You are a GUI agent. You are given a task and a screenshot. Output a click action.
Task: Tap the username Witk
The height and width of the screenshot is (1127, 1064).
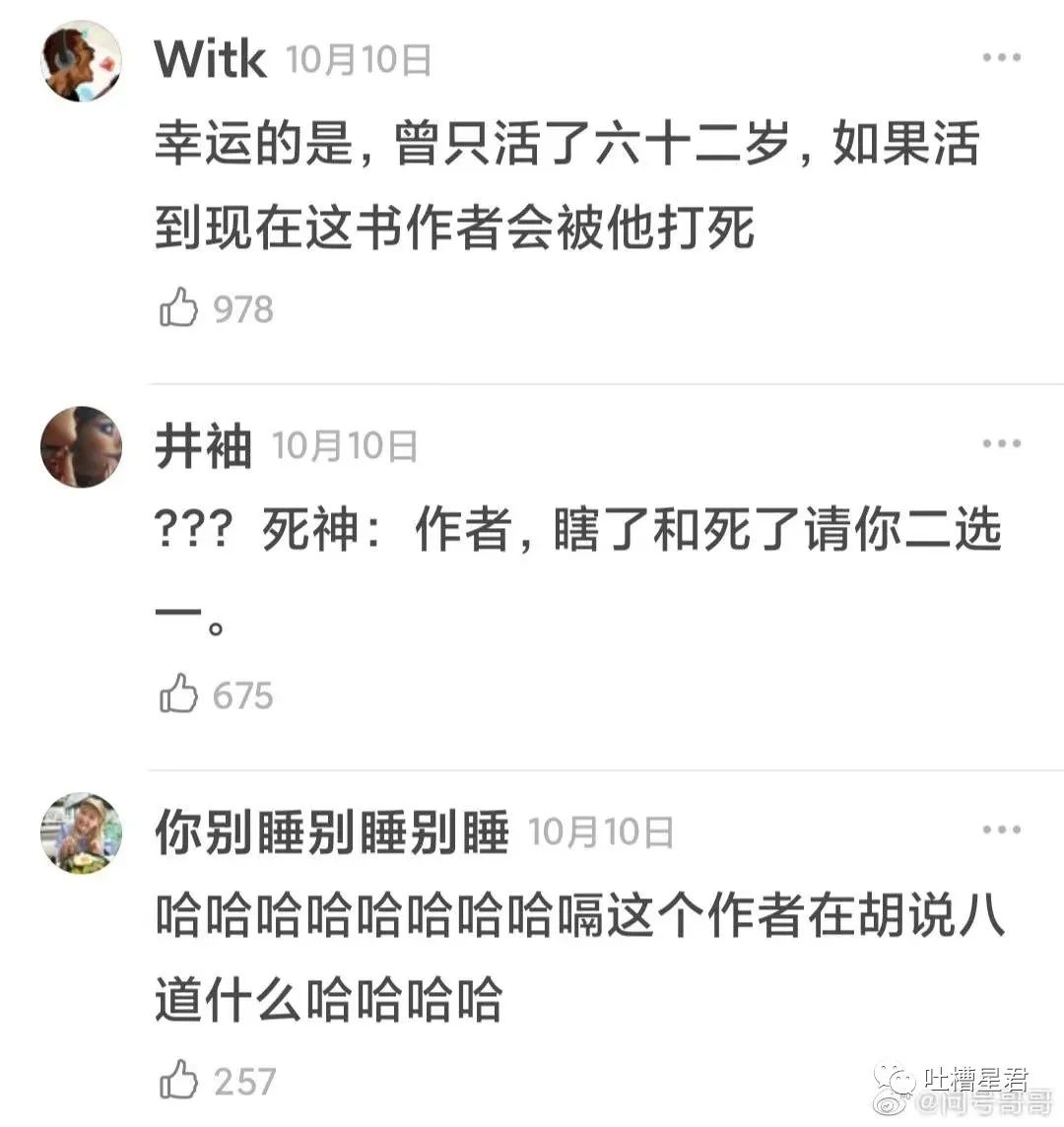(210, 59)
